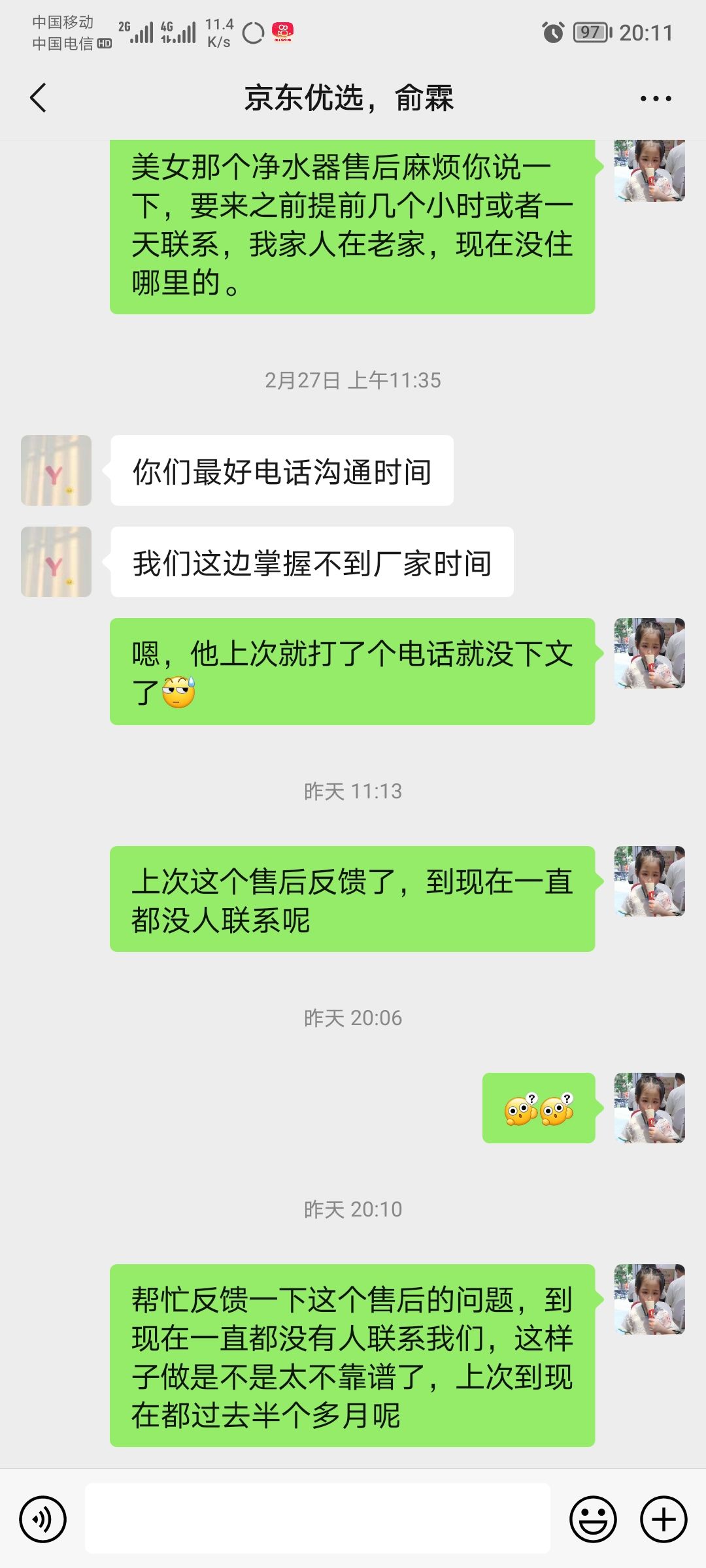Focus the message text field

coord(318,1518)
